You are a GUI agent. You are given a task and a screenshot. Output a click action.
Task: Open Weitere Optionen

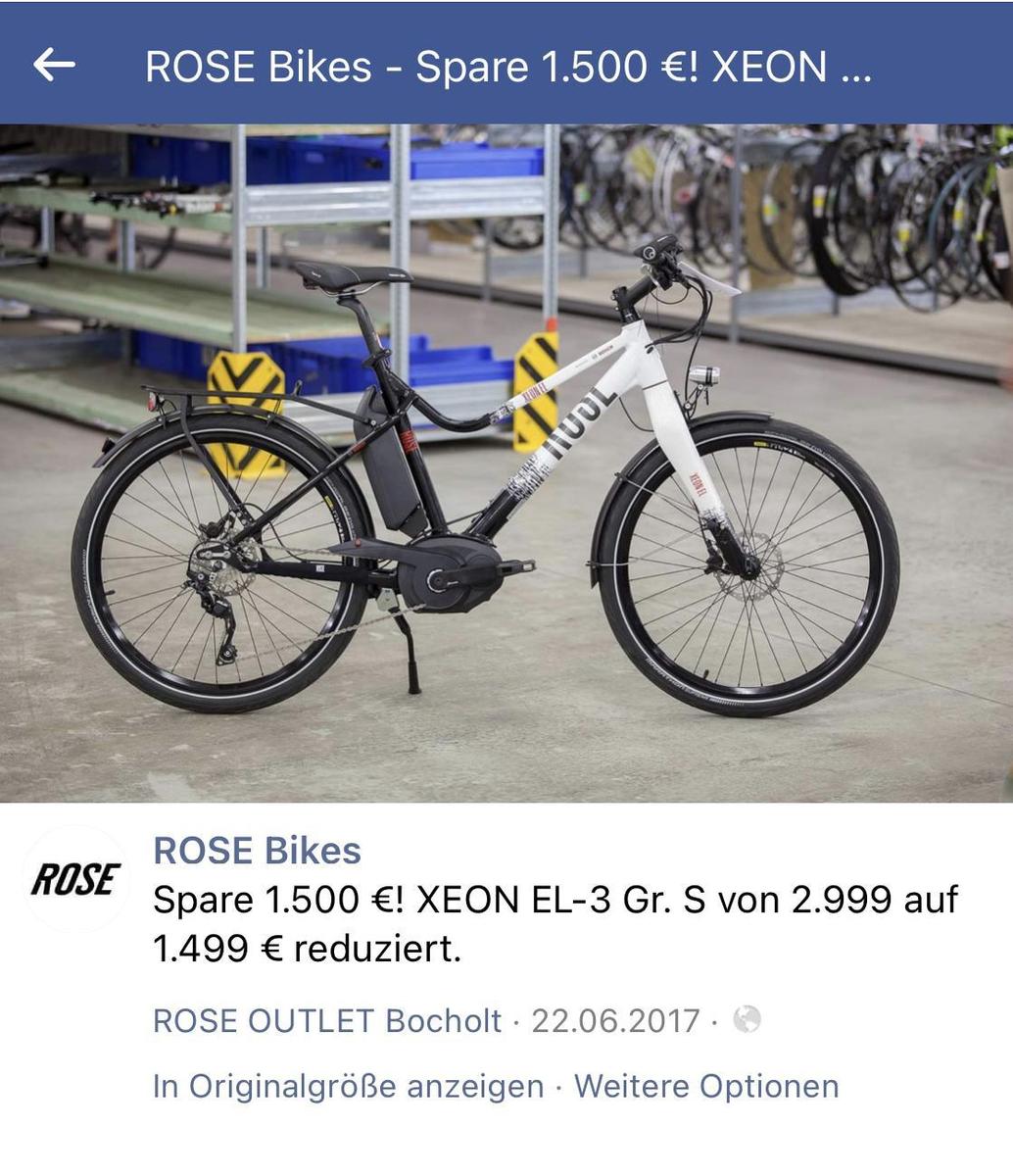[x=706, y=1086]
